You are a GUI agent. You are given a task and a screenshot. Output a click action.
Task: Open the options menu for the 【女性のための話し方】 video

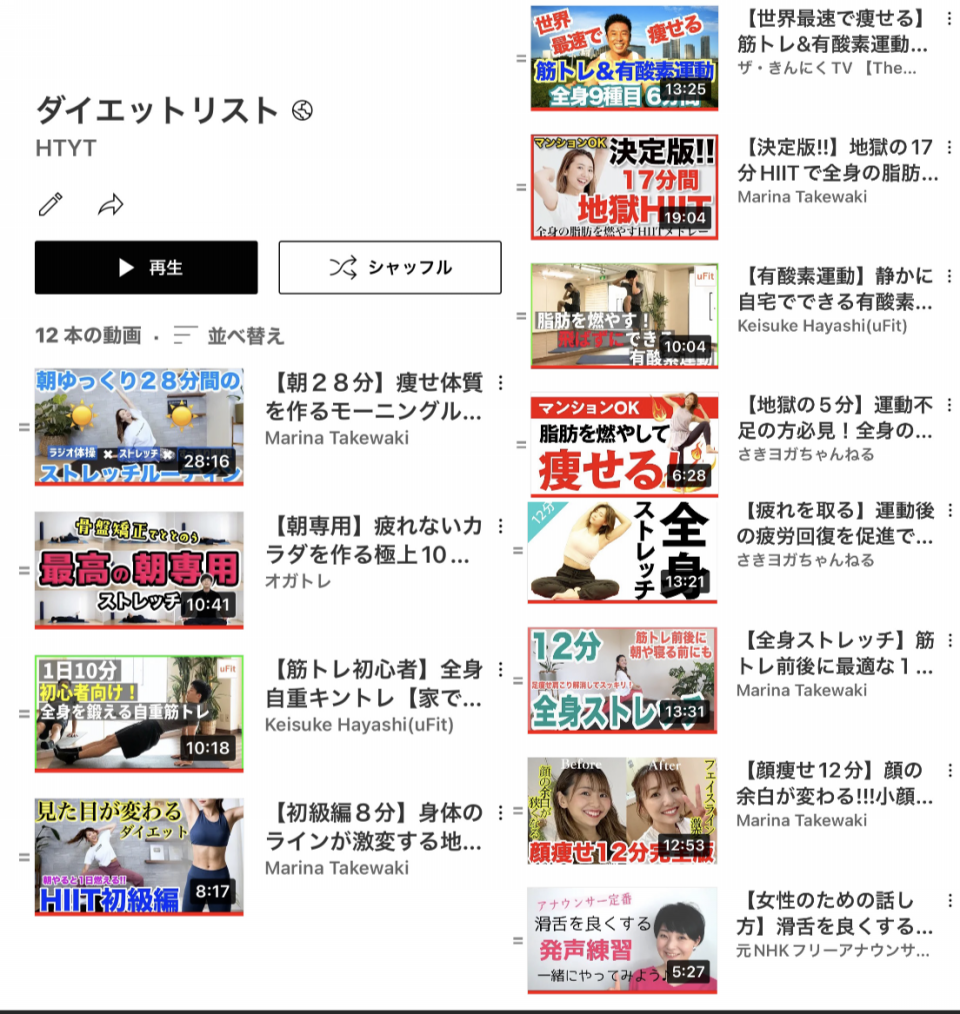pos(949,900)
